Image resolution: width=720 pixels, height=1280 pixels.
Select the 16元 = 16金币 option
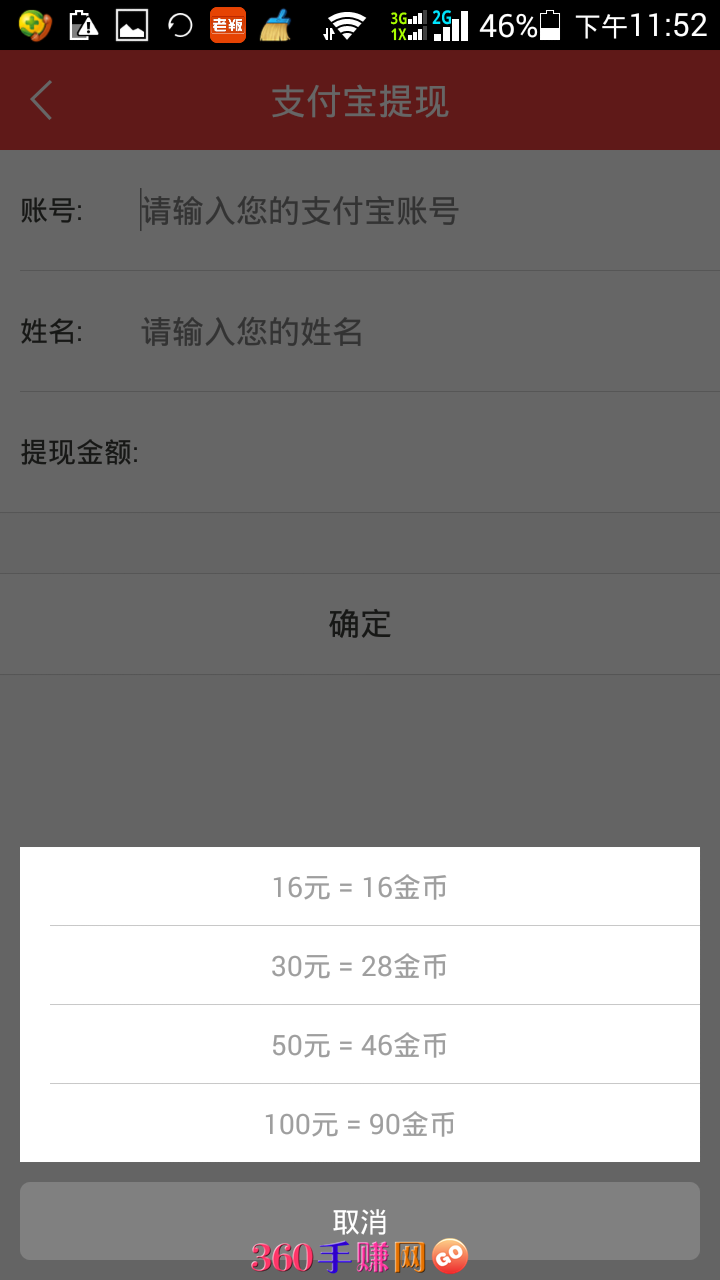pyautogui.click(x=360, y=887)
